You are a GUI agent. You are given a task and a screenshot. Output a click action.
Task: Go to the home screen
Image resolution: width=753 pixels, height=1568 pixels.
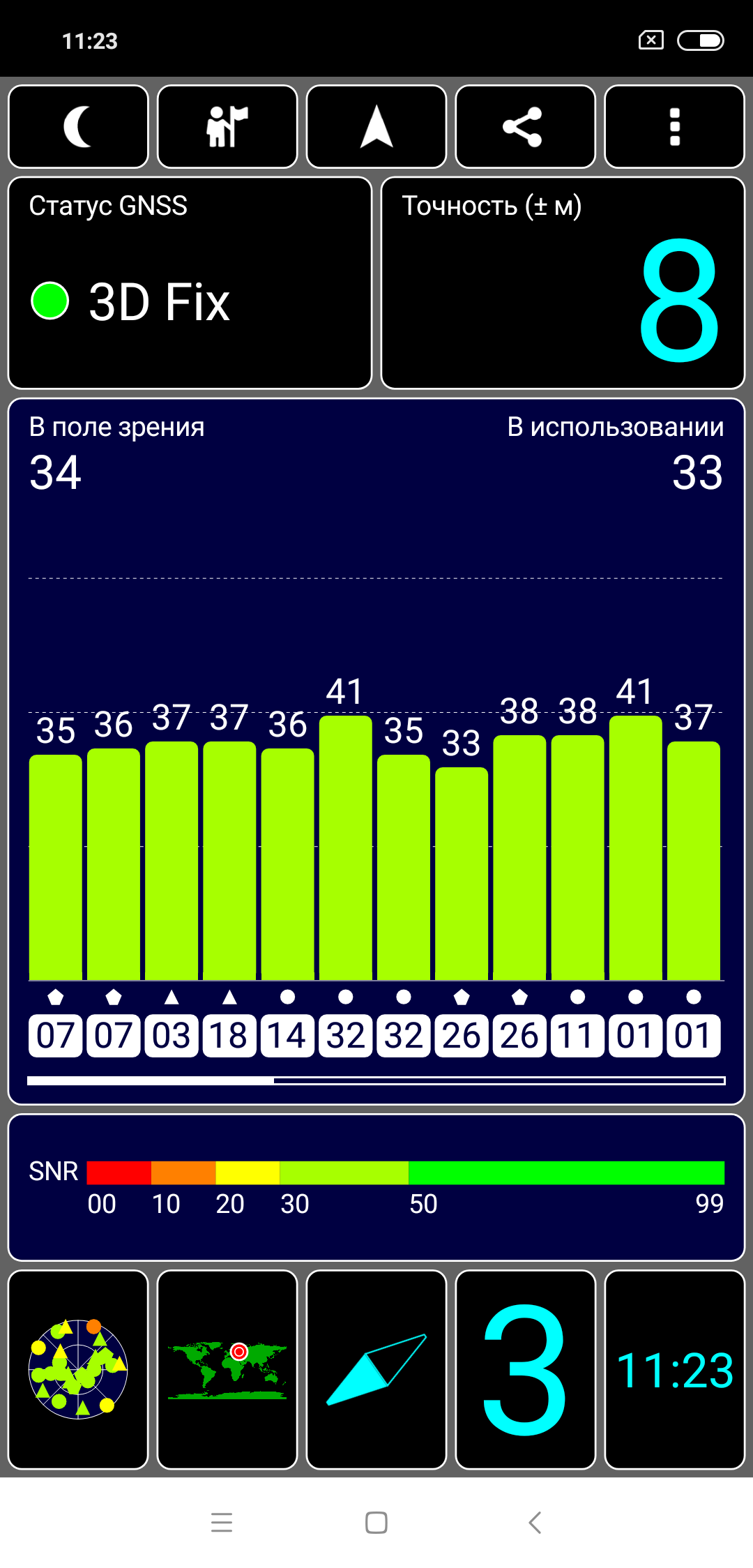click(376, 1522)
